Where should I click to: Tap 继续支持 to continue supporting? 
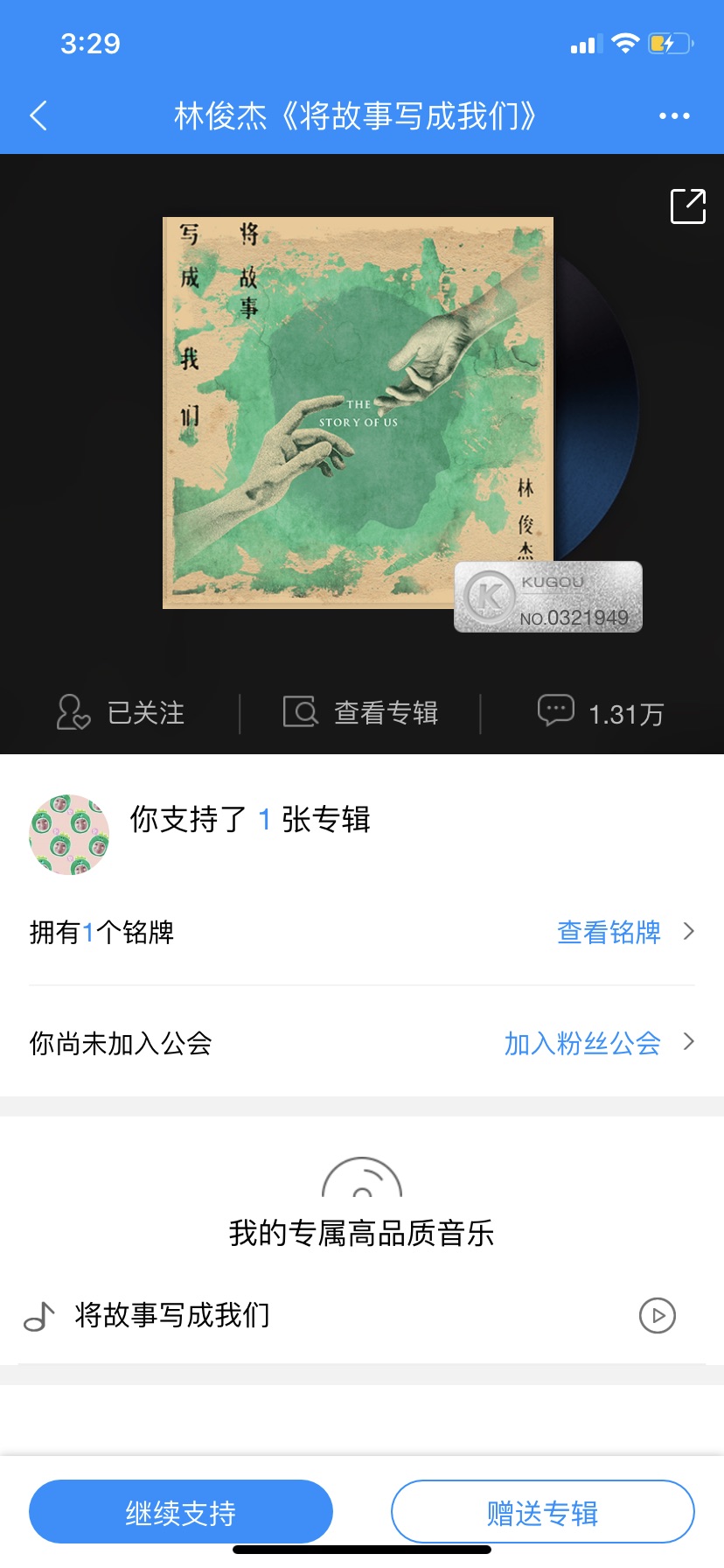pos(181,1512)
